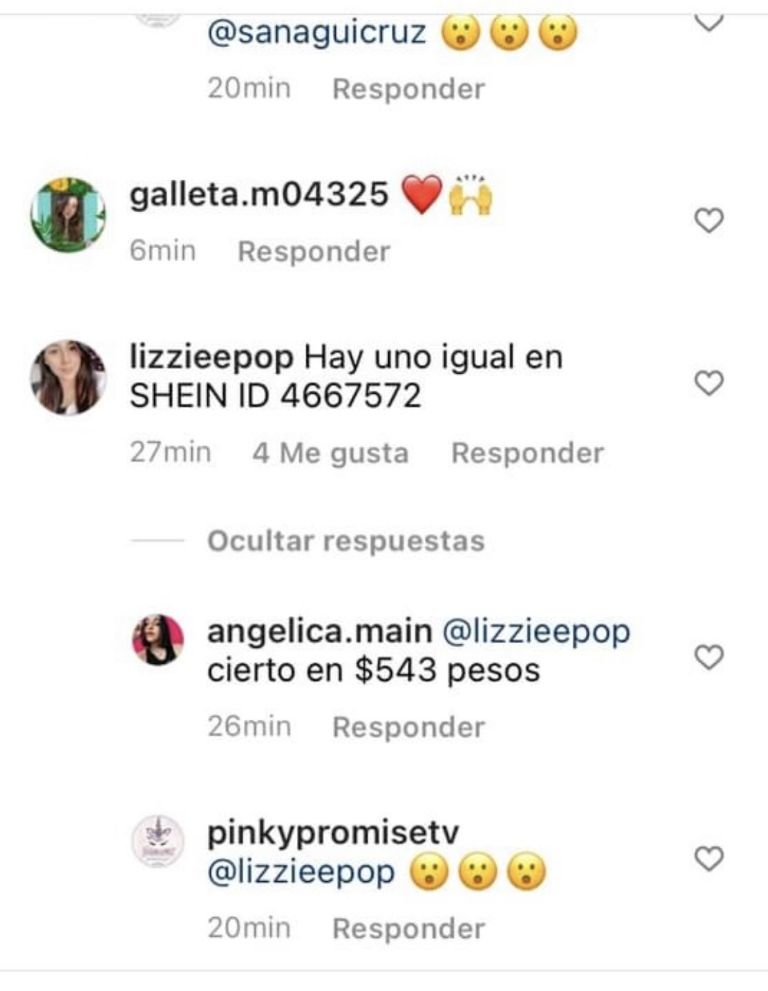The width and height of the screenshot is (768, 991).
Task: Open pinkypromisetv's profile avatar
Action: point(158,842)
